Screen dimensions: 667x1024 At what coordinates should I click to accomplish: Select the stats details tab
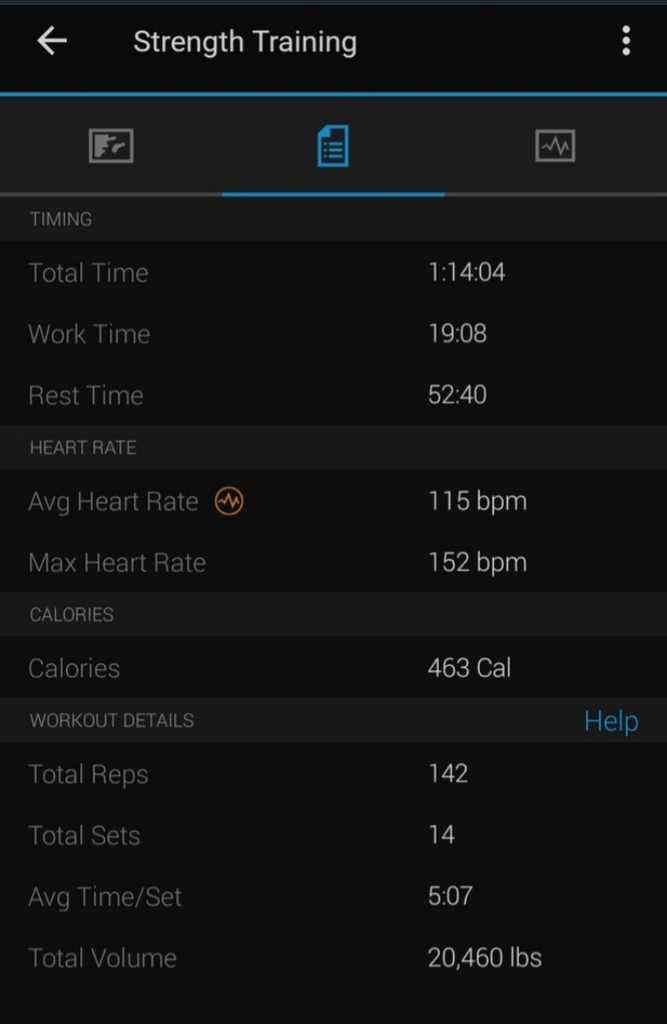[333, 147]
